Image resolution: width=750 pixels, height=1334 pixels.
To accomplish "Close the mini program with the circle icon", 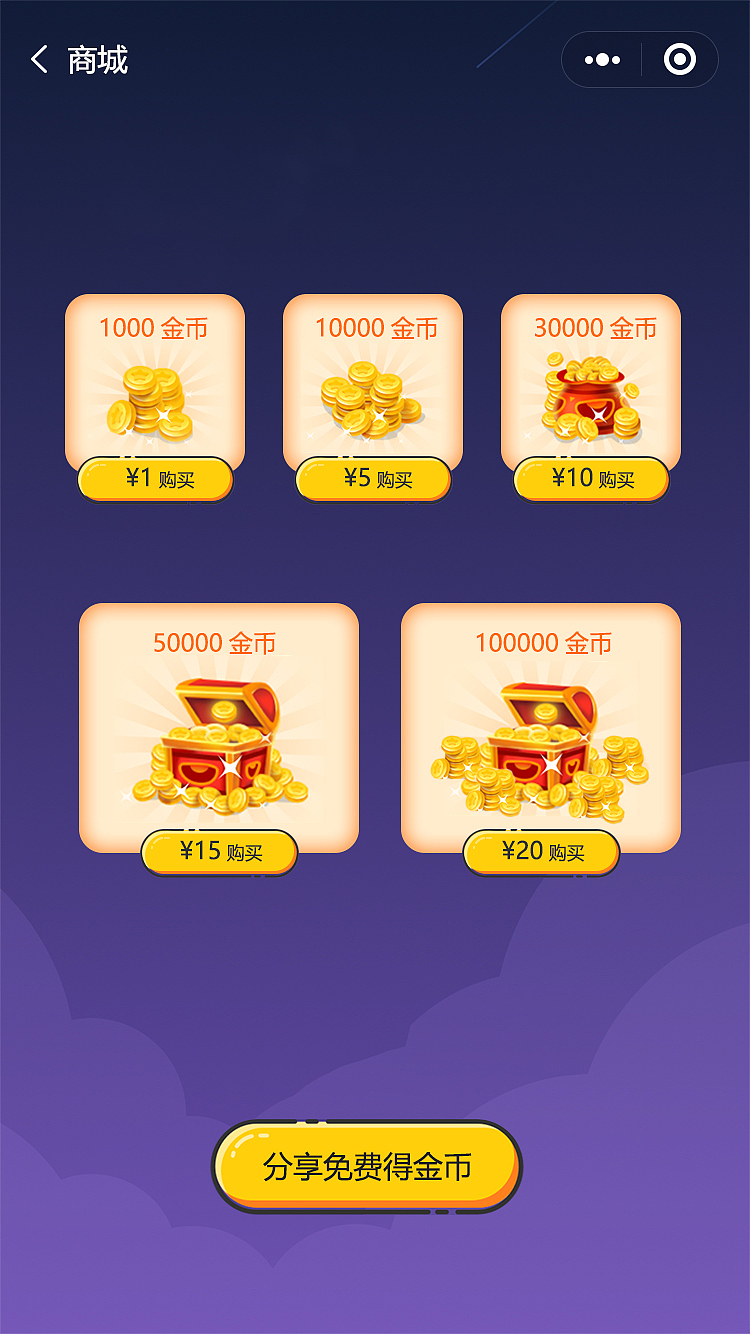I will pyautogui.click(x=680, y=60).
